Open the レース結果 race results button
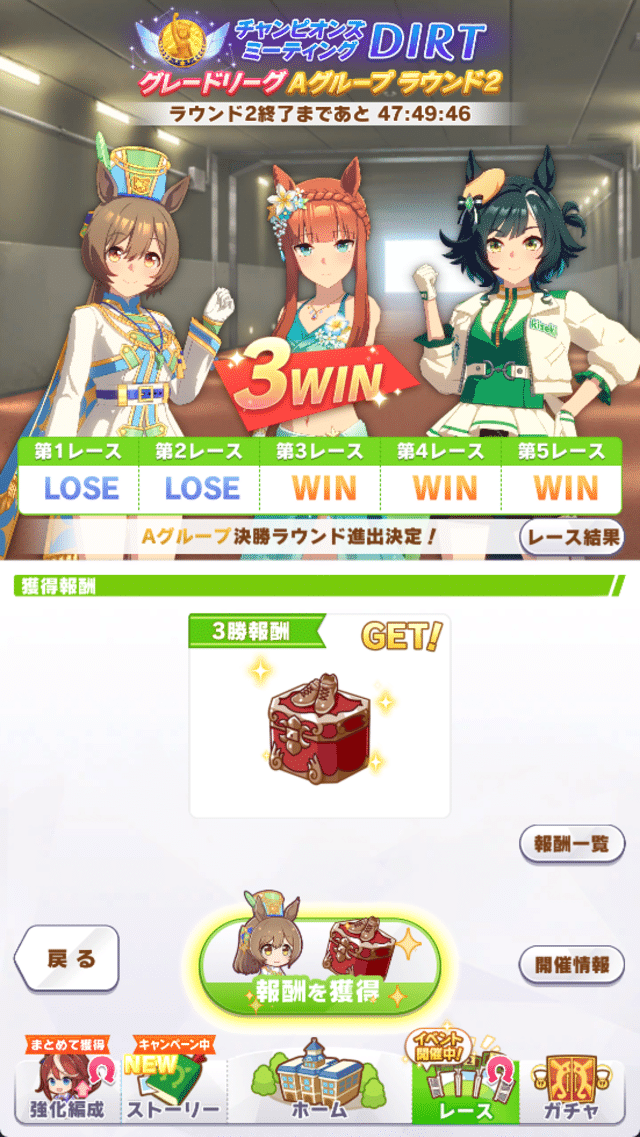Viewport: 640px width, 1137px height. 570,537
